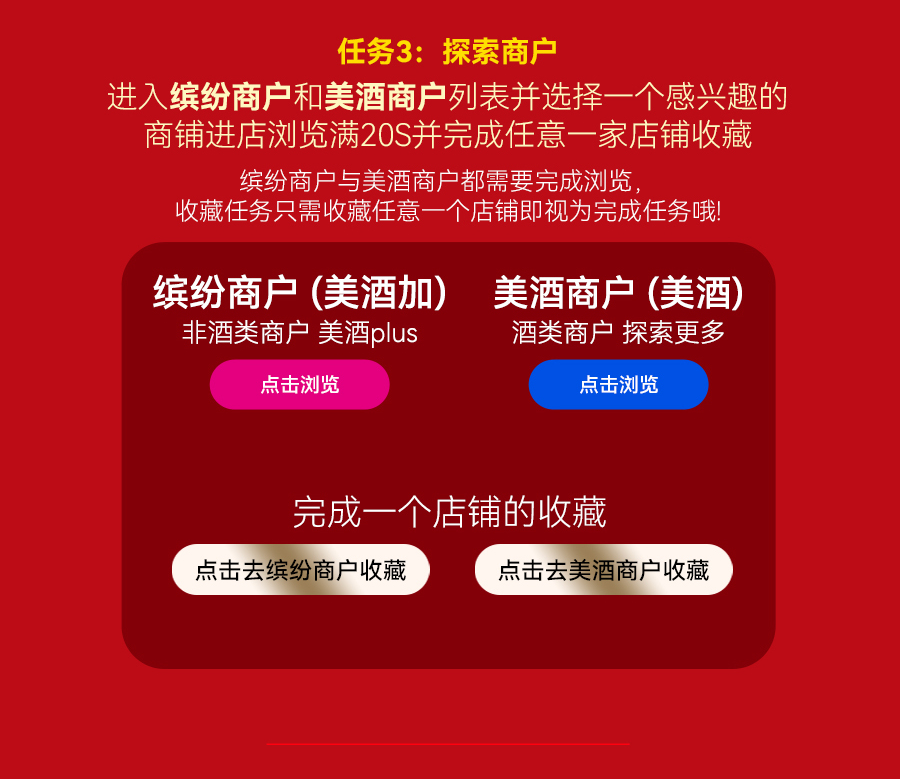Viewport: 900px width, 779px height.
Task: Select 点击去美酒商户收藏
Action: click(x=603, y=570)
